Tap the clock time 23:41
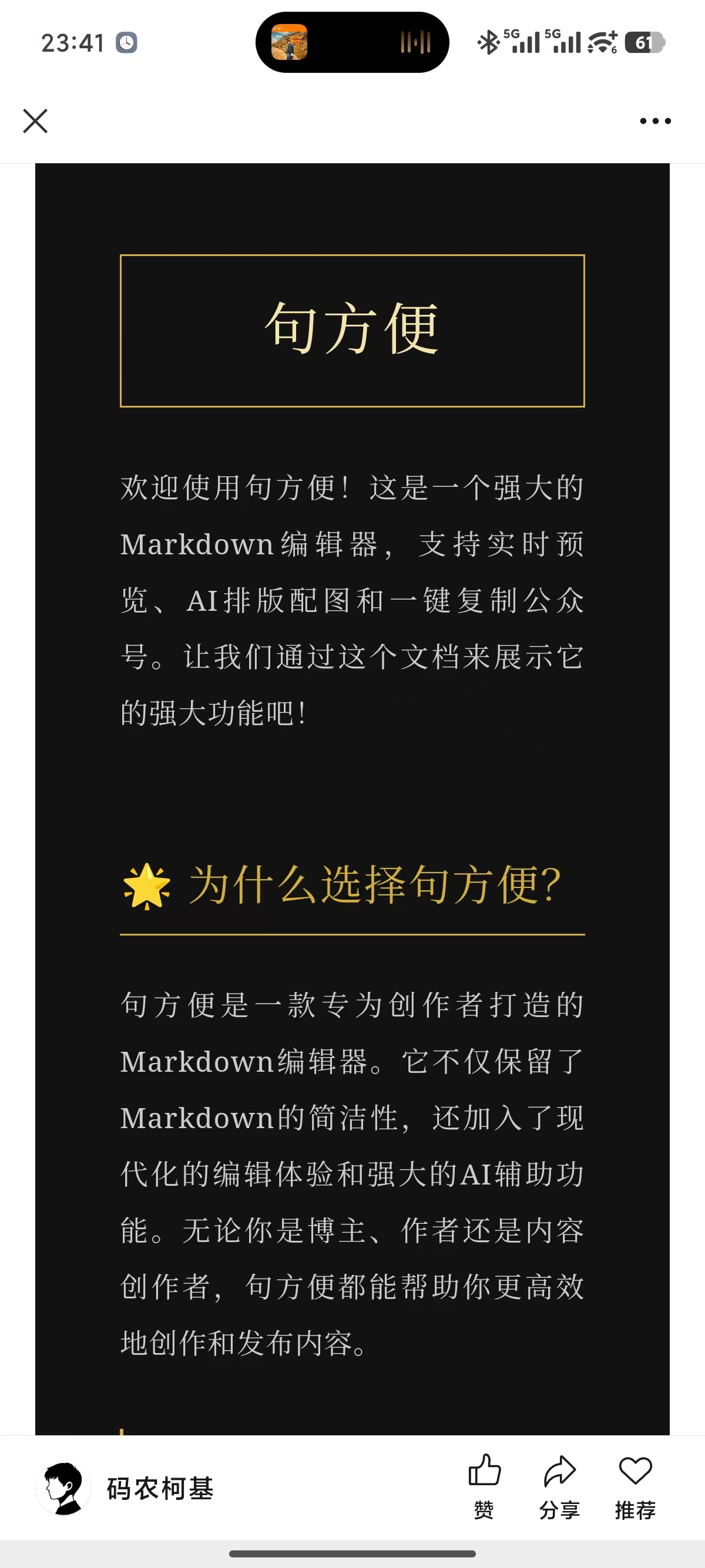The image size is (705, 1568). (73, 43)
